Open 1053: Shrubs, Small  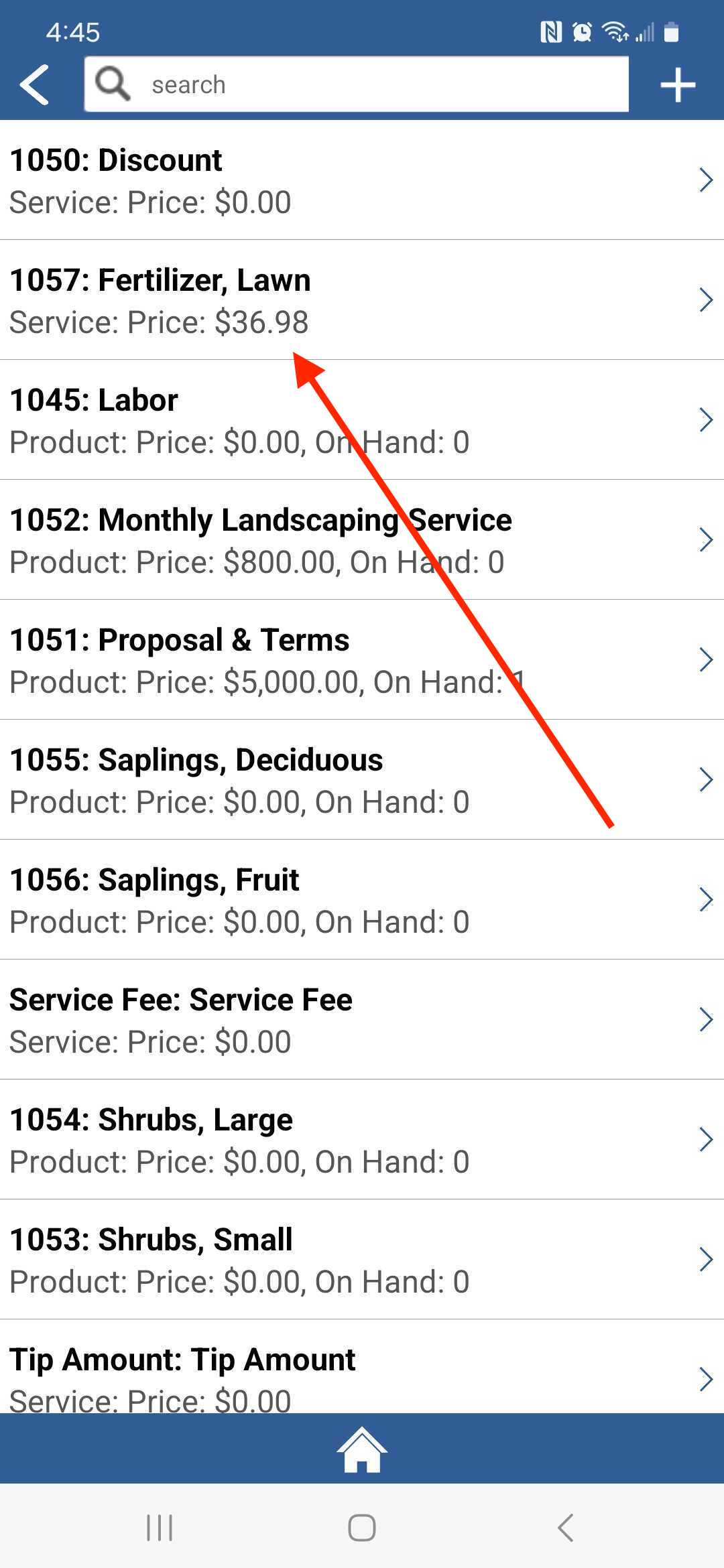[362, 1260]
